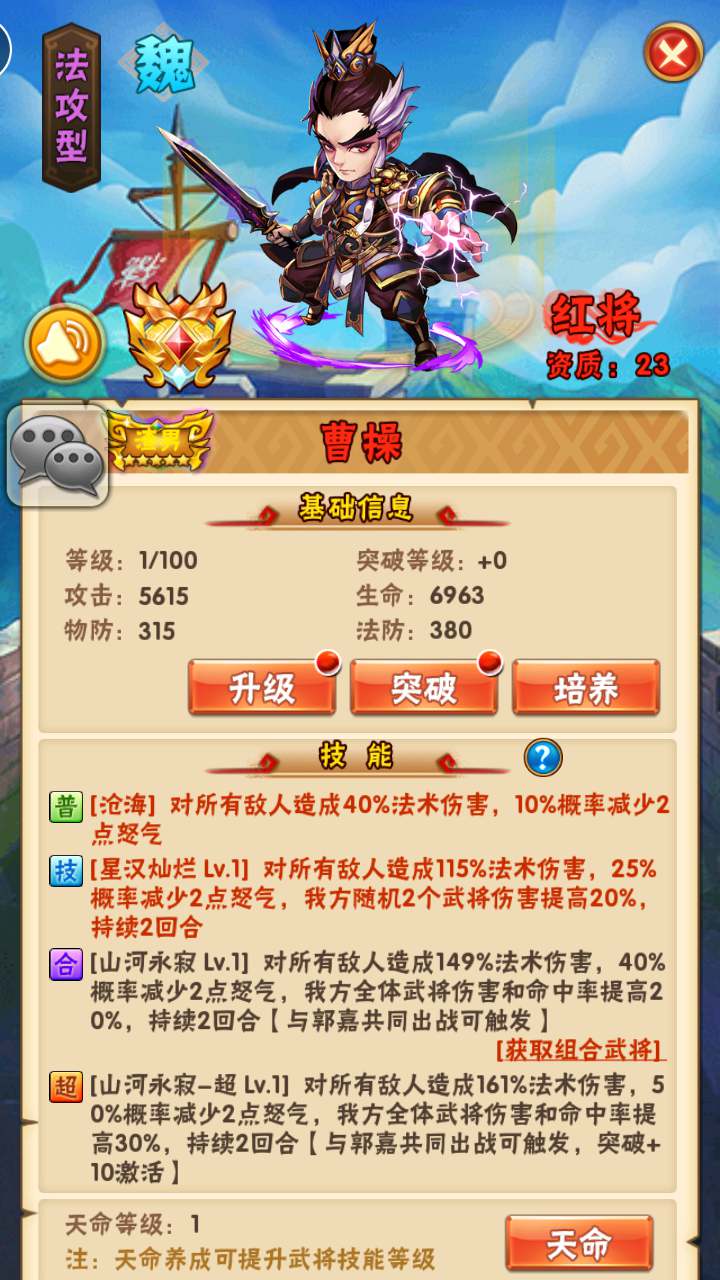Select the 培养 cultivate button
The height and width of the screenshot is (1280, 720).
tap(586, 688)
